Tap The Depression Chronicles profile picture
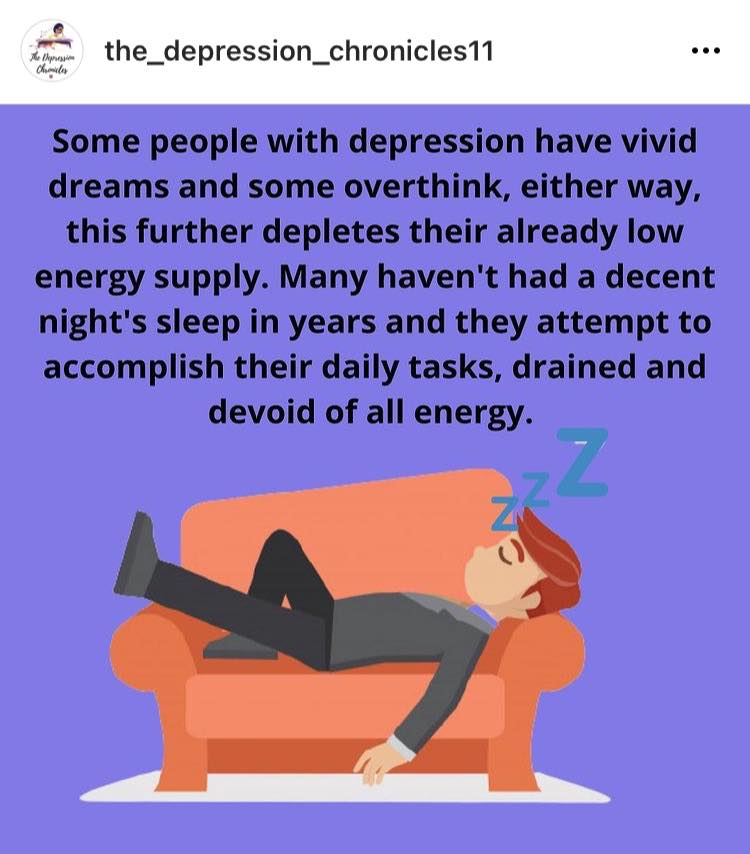The image size is (750, 854). pyautogui.click(x=51, y=51)
